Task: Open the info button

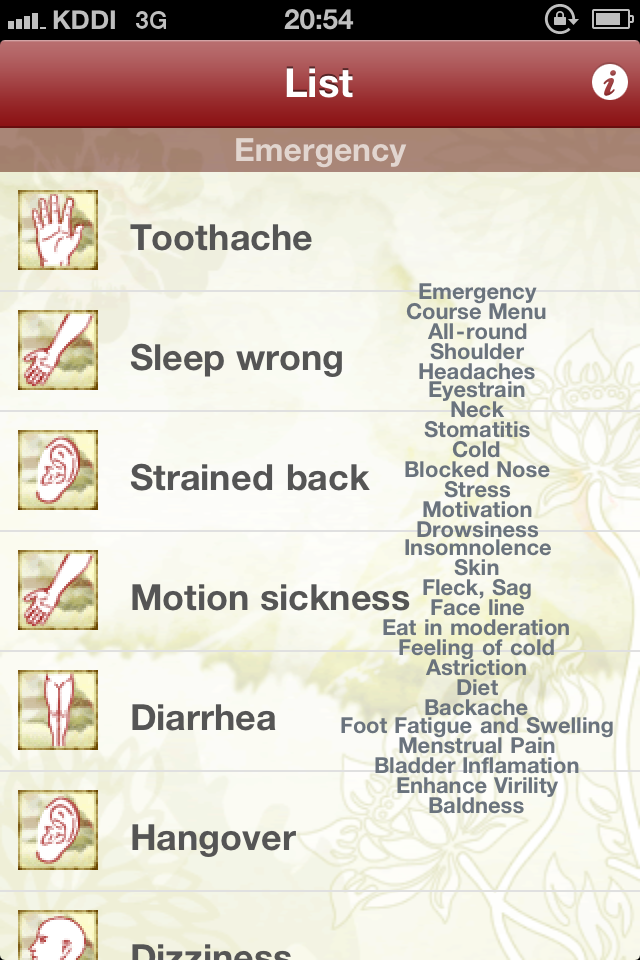Action: click(x=609, y=83)
